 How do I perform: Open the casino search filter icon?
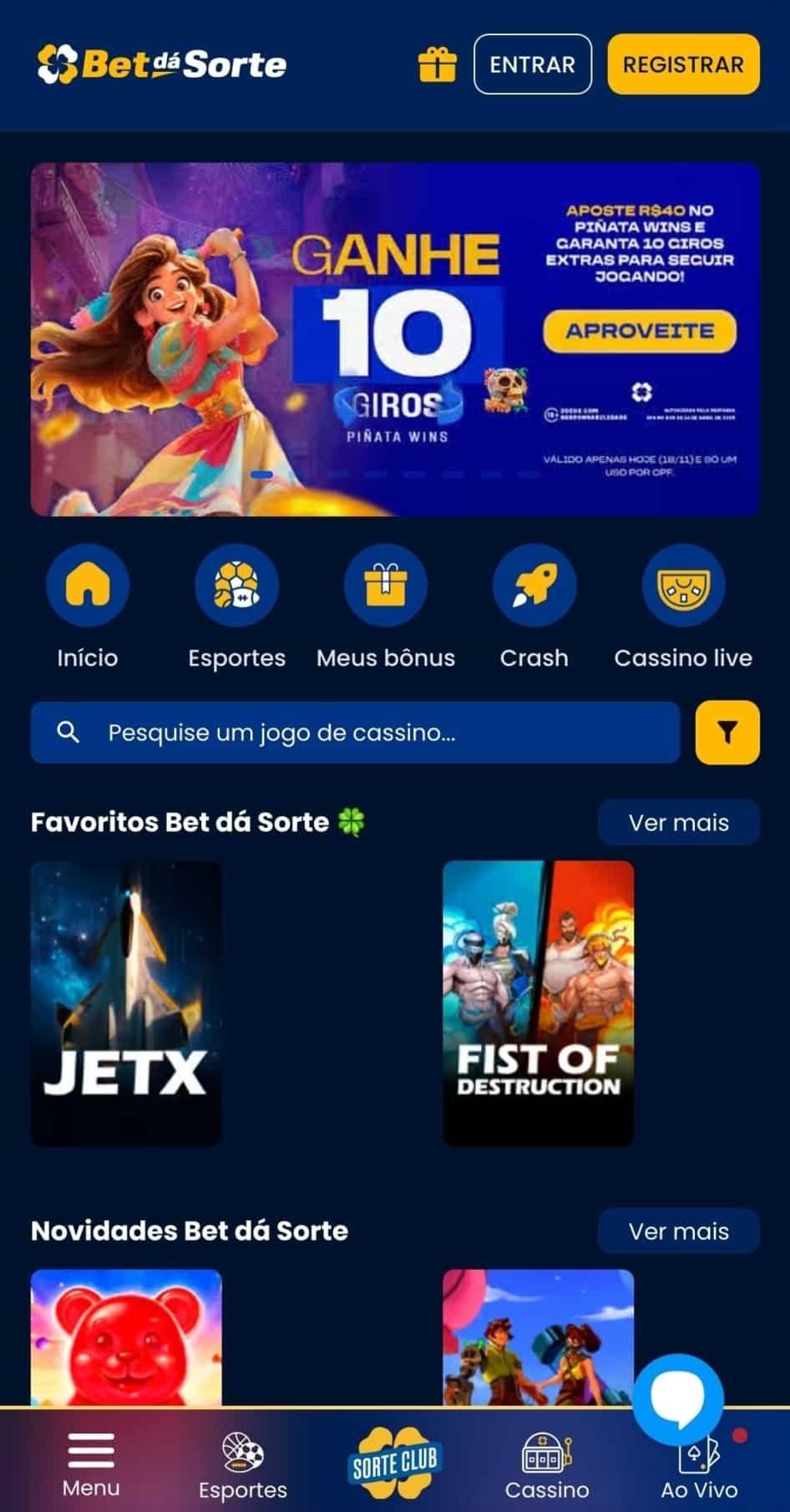point(727,733)
